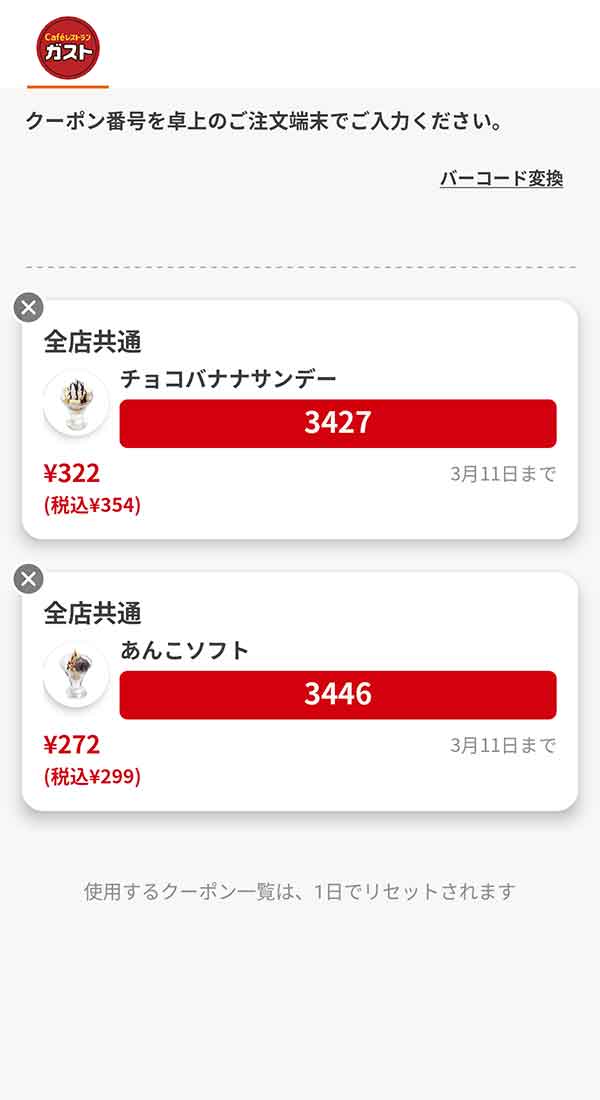
Task: Remove the あんこソフト coupon
Action: [29, 578]
